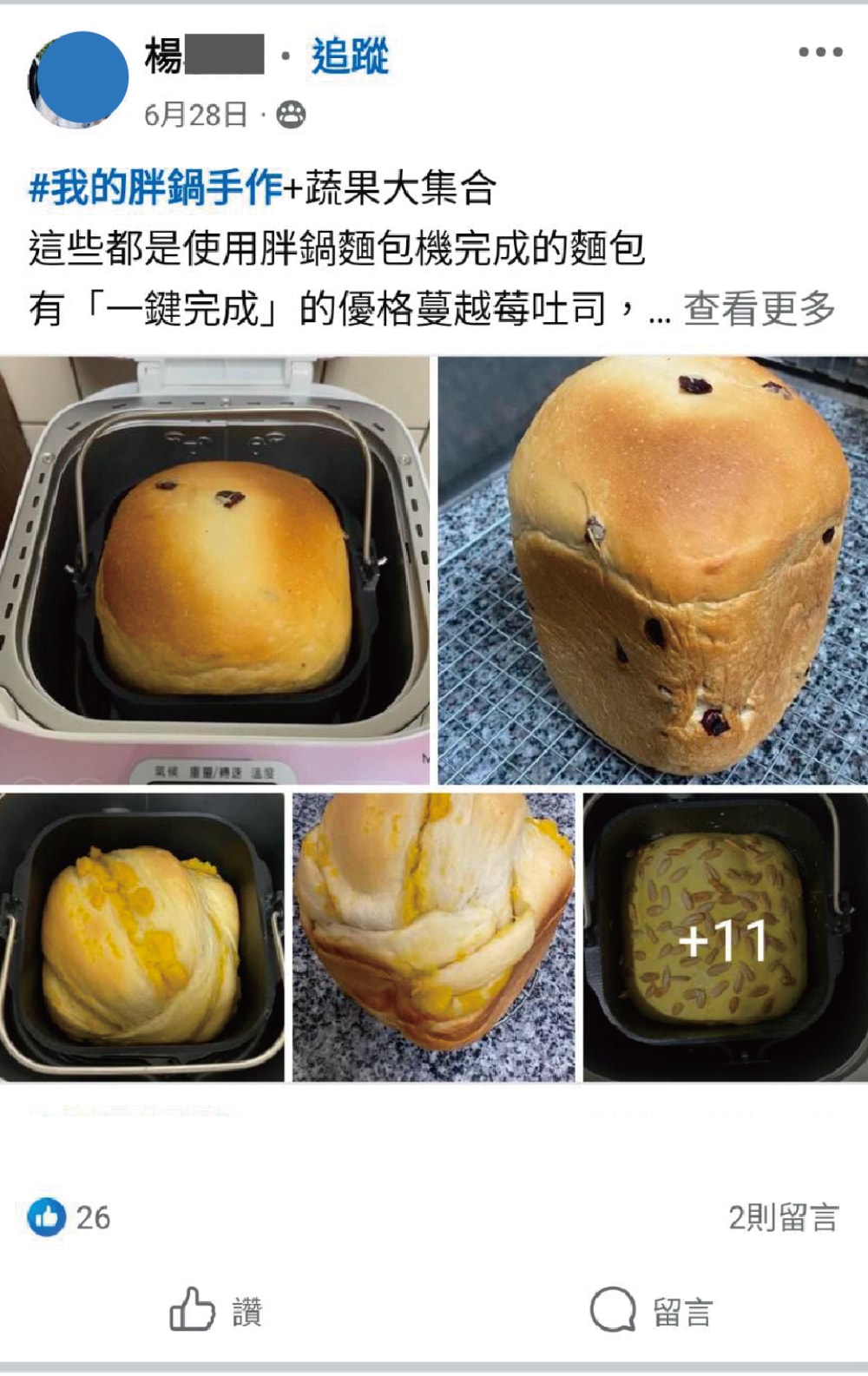Expand the post text with 查看更多

pyautogui.click(x=759, y=308)
